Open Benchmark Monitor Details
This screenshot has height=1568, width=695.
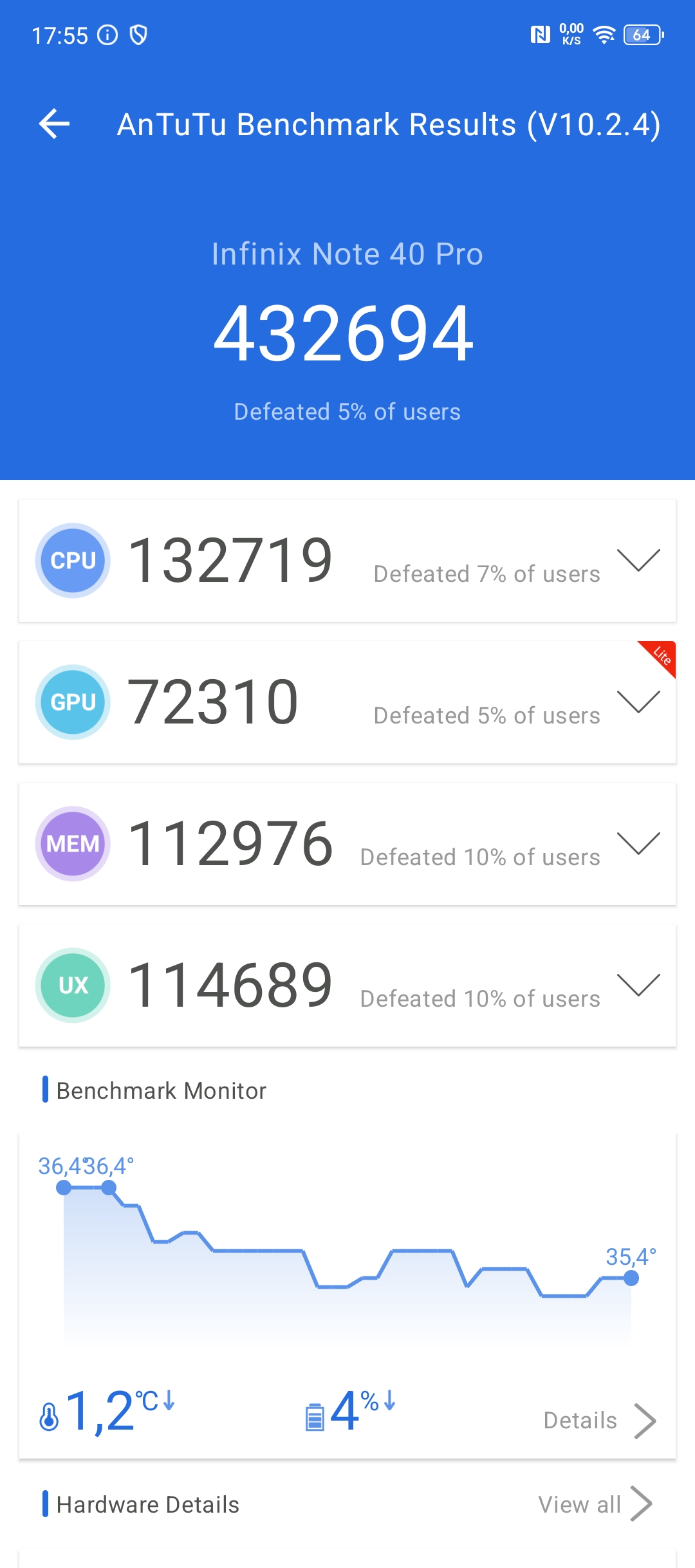(x=598, y=1420)
